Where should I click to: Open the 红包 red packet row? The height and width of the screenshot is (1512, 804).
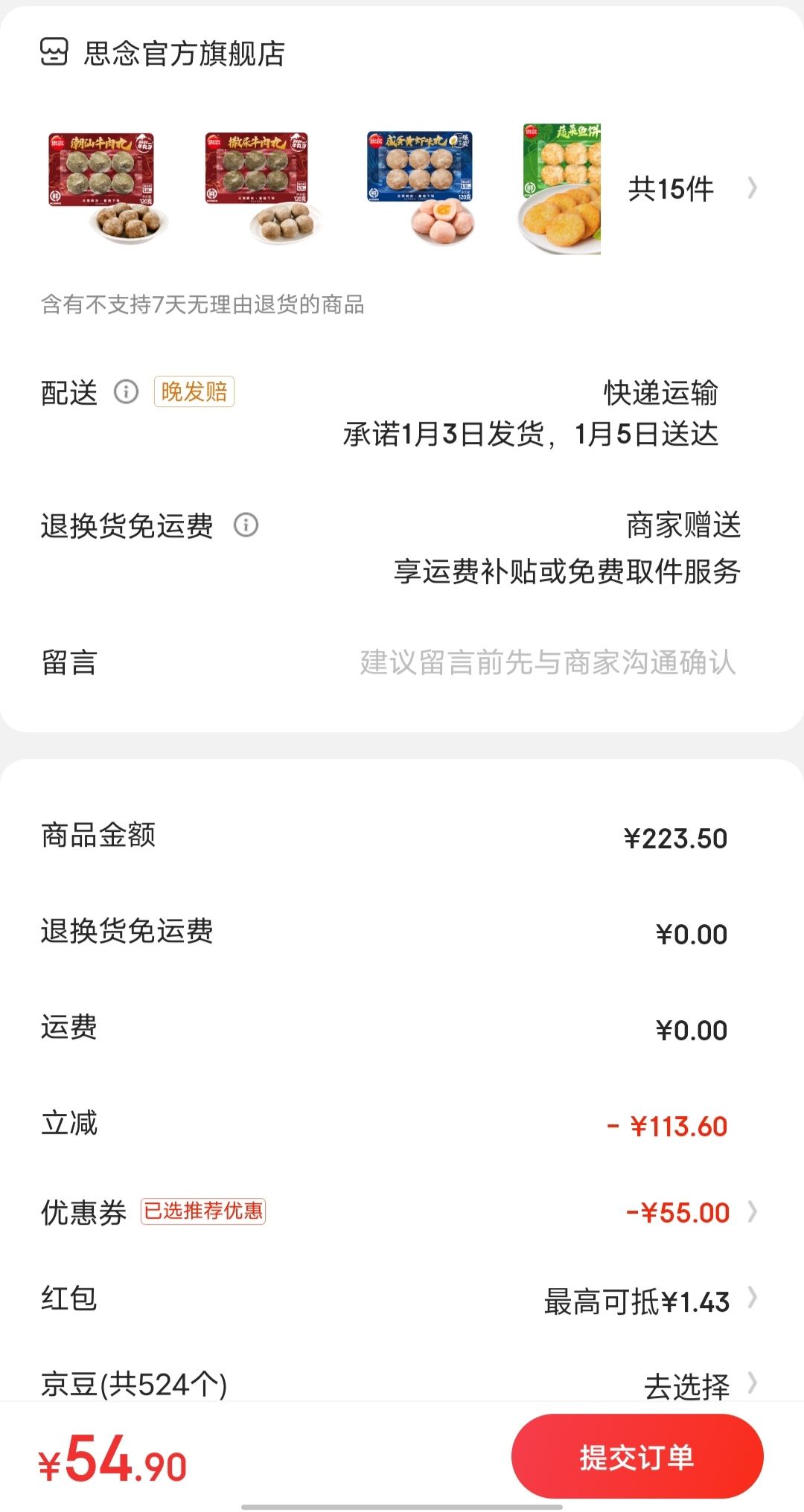click(x=402, y=1300)
